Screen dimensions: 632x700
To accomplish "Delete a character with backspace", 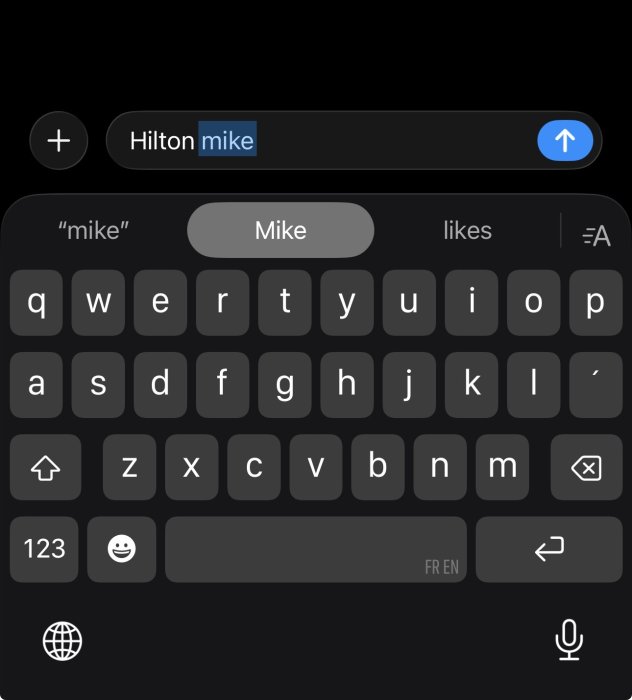I will click(585, 467).
